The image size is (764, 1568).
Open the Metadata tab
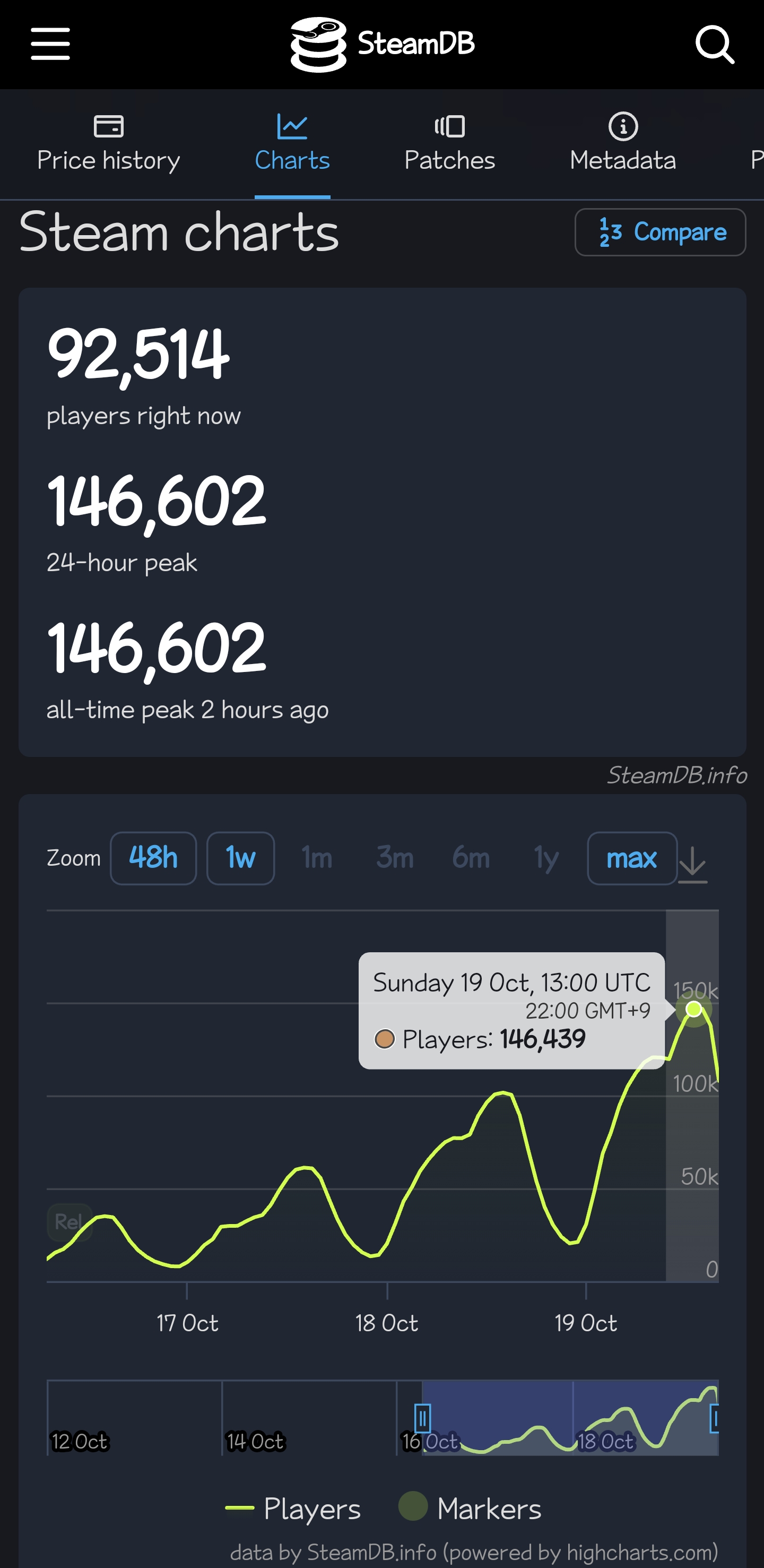tap(622, 144)
